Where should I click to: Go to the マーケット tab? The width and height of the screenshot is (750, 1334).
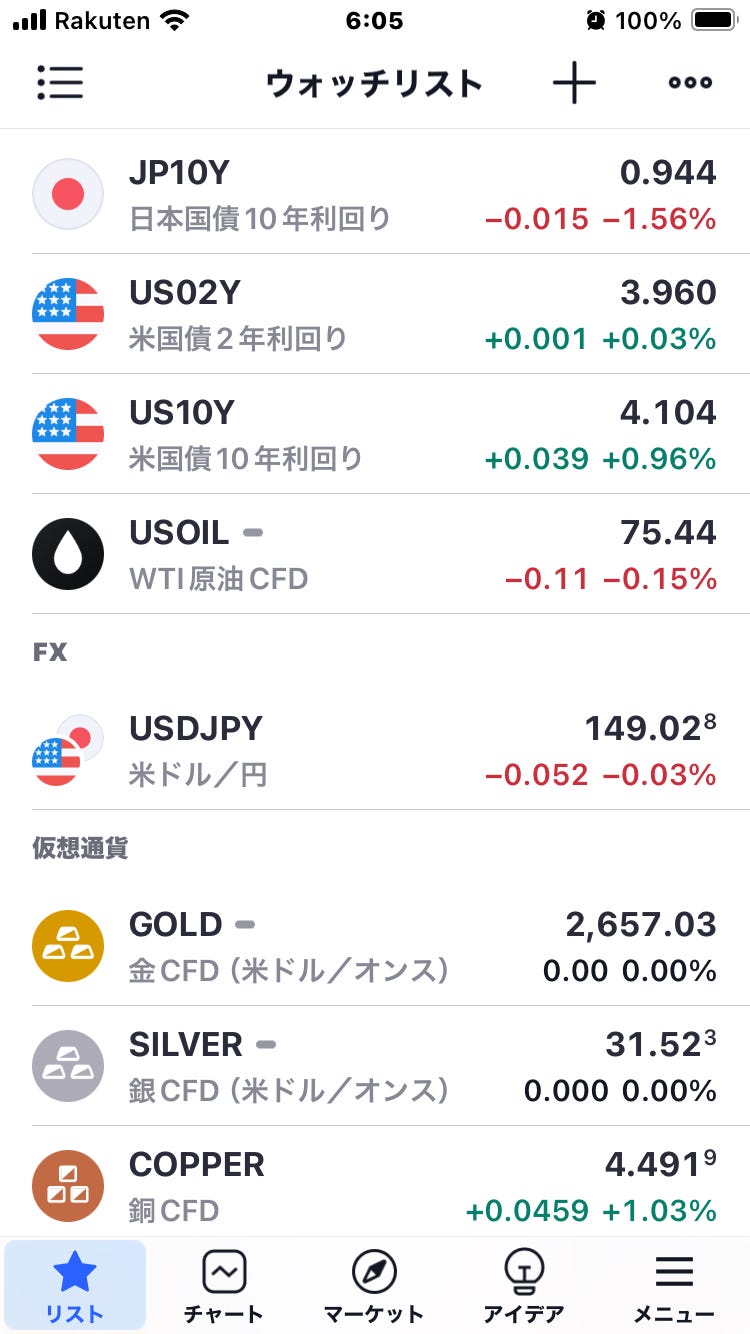point(374,1286)
